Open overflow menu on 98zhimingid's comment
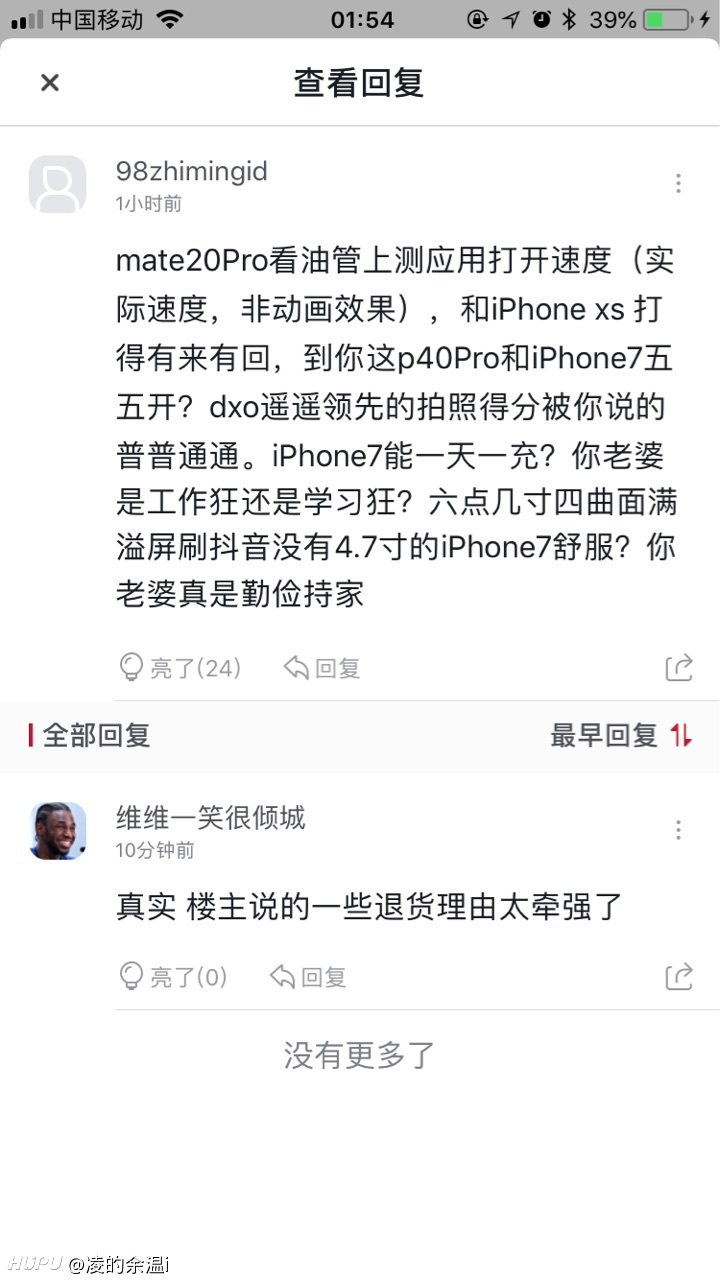Viewport: 720px width, 1280px height. (x=678, y=183)
